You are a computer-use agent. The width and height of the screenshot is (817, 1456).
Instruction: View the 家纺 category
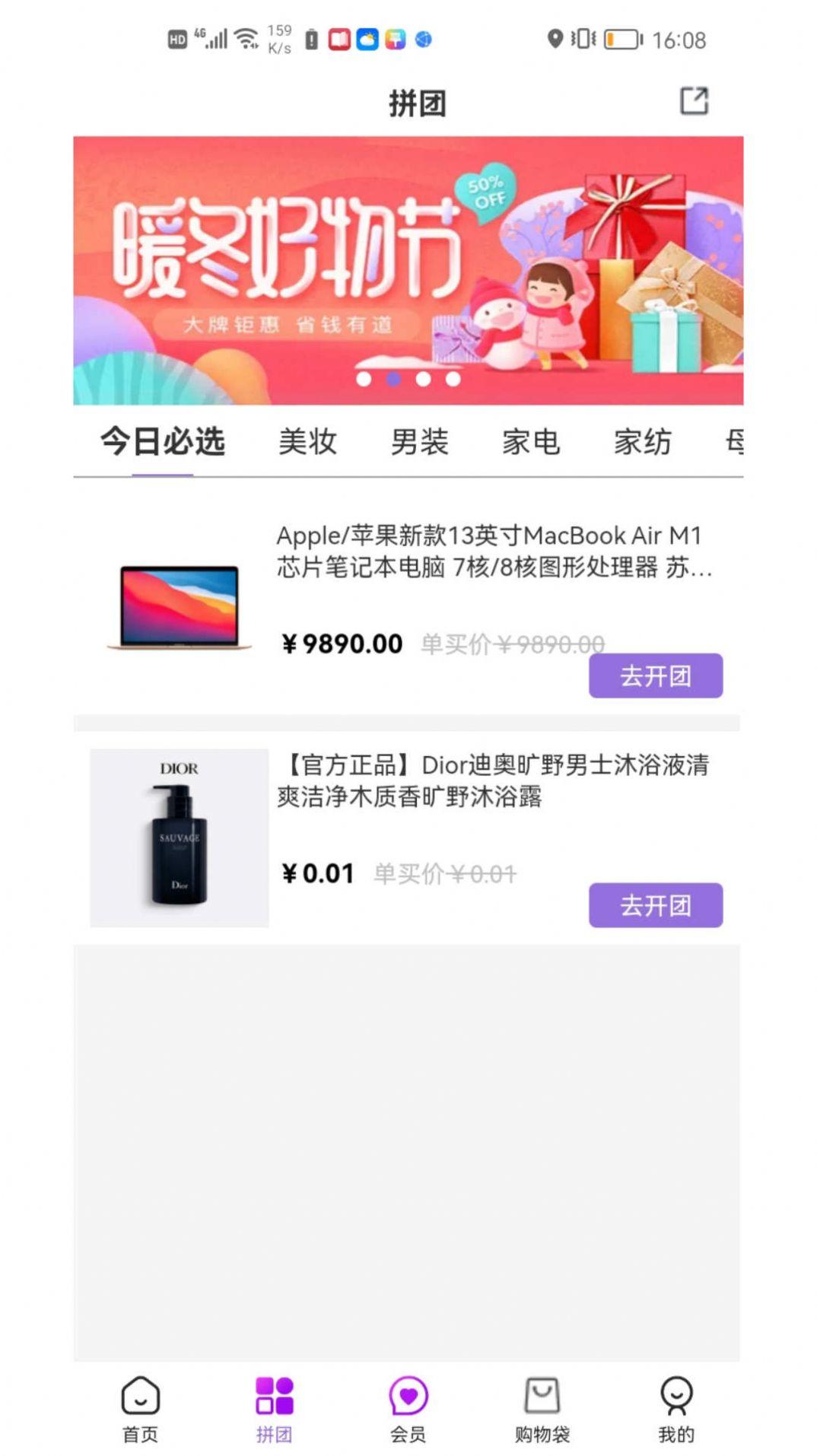click(x=643, y=442)
